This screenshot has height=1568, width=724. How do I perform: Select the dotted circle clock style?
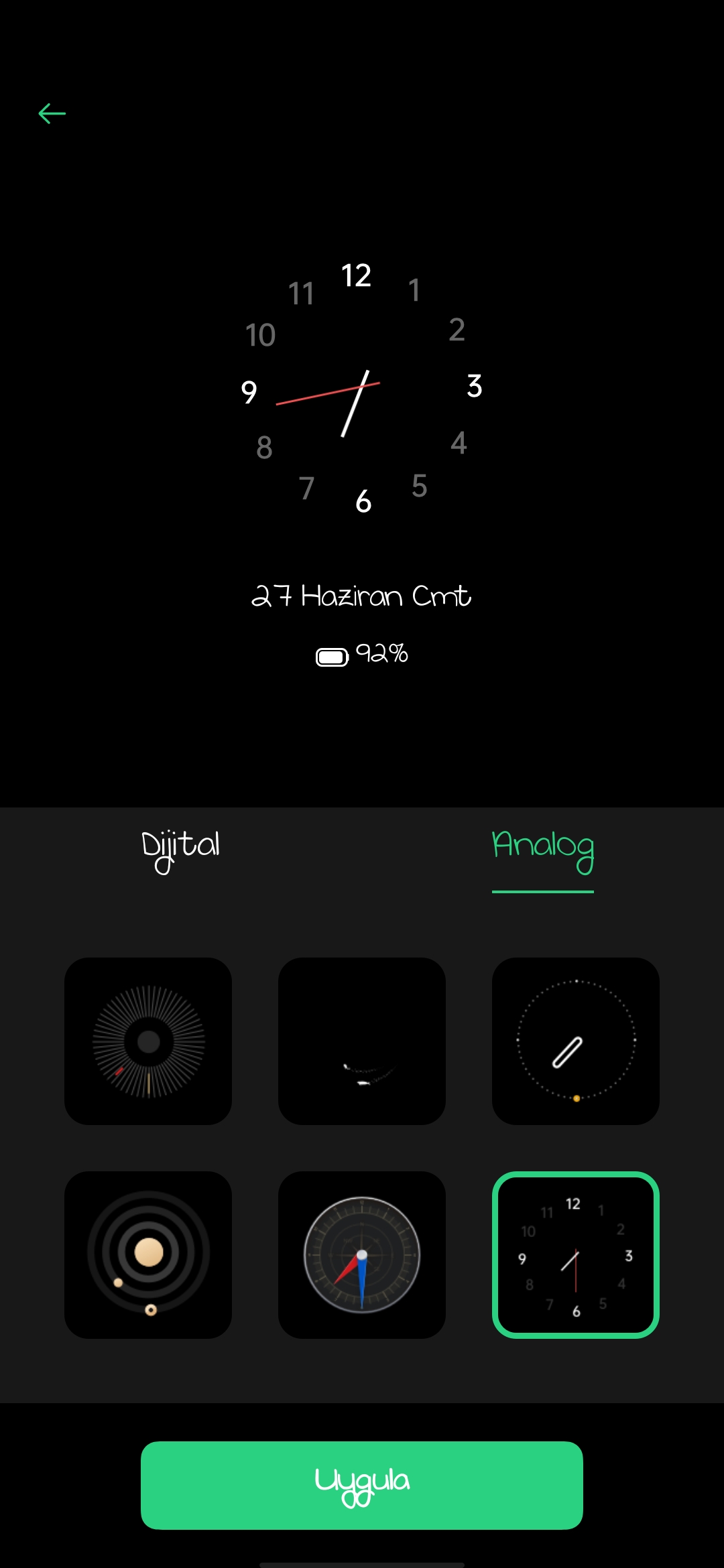click(576, 1041)
